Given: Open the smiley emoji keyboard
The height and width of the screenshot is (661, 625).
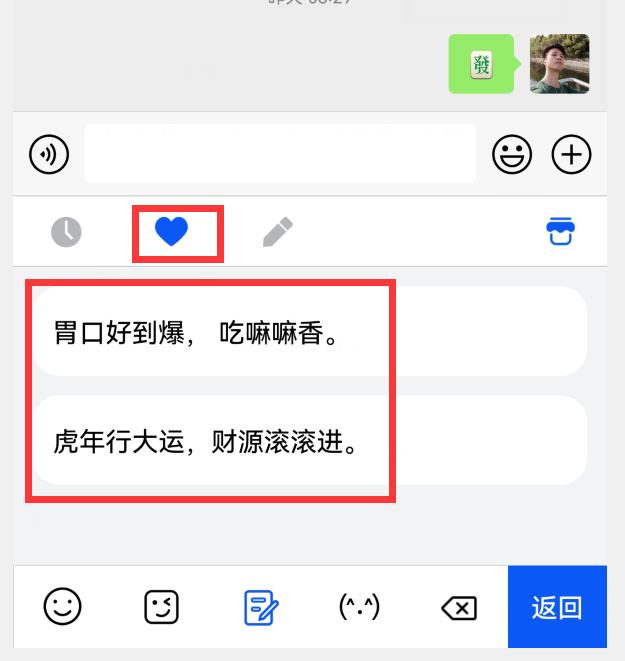Looking at the screenshot, I should pos(63,606).
